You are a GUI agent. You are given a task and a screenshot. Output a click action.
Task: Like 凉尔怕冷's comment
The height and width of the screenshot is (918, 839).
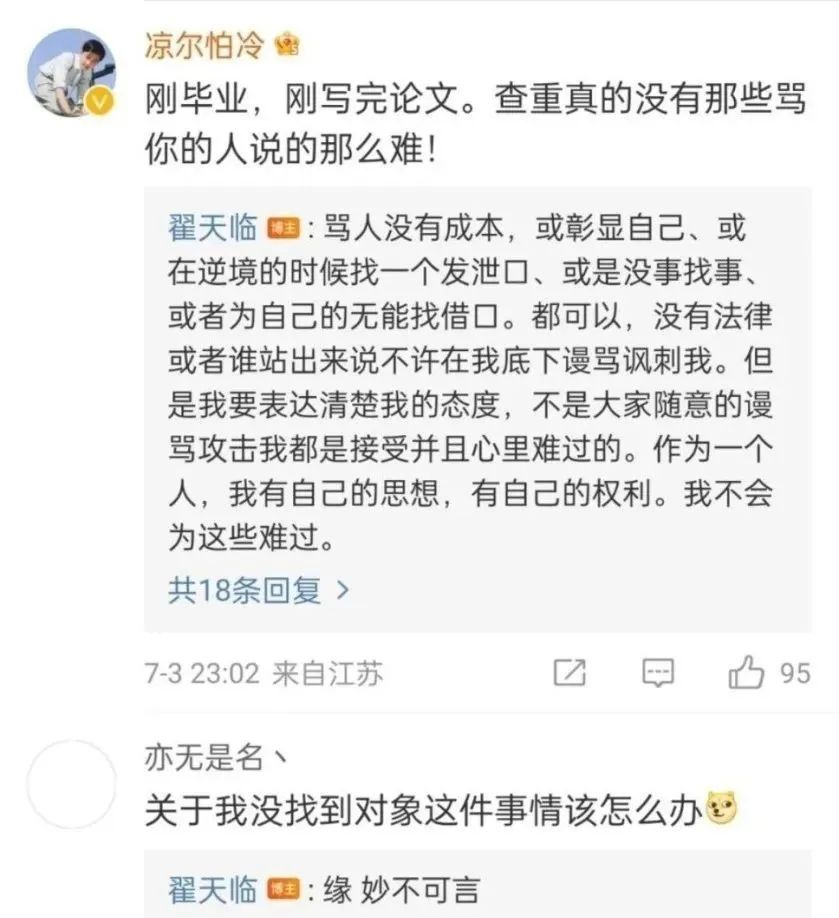[x=747, y=673]
